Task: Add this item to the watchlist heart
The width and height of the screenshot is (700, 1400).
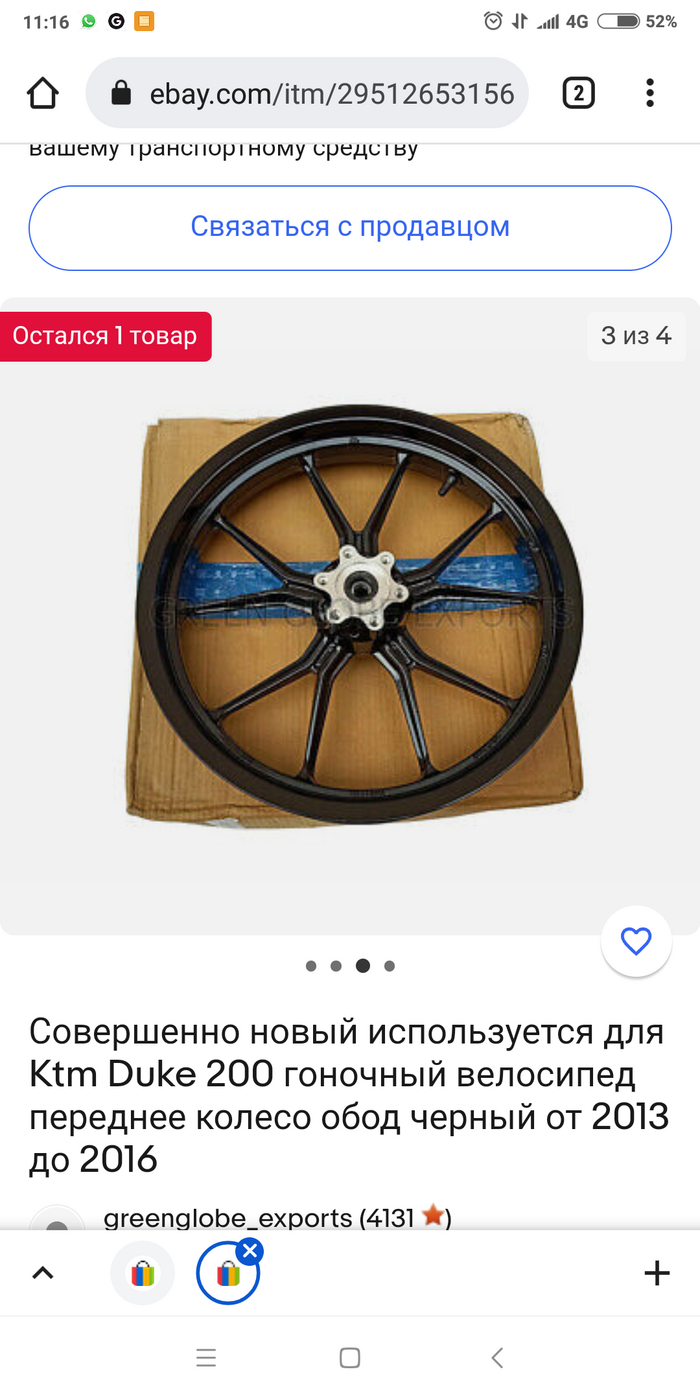Action: pos(636,941)
